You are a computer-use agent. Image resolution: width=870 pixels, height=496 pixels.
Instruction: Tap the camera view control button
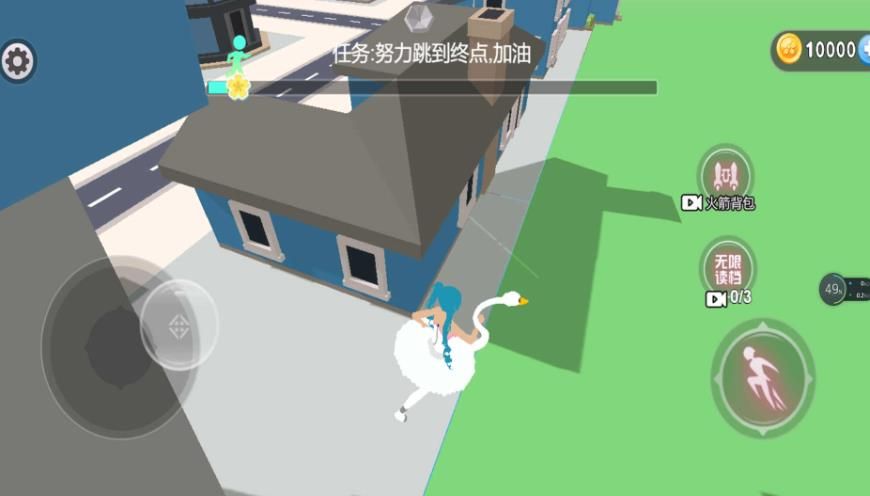[x=179, y=326]
